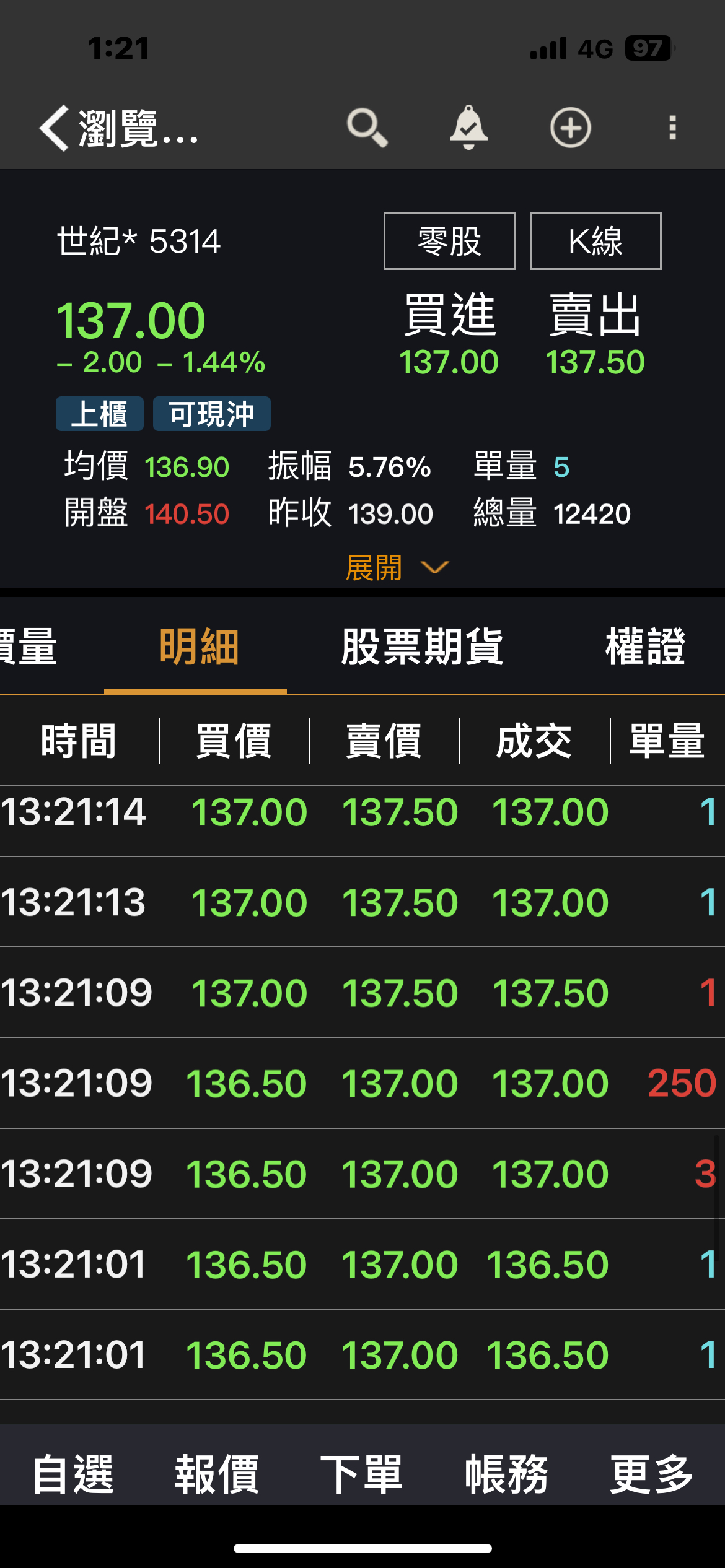Image resolution: width=725 pixels, height=1568 pixels.
Task: Open the 自選 watchlist tab
Action: (73, 1474)
